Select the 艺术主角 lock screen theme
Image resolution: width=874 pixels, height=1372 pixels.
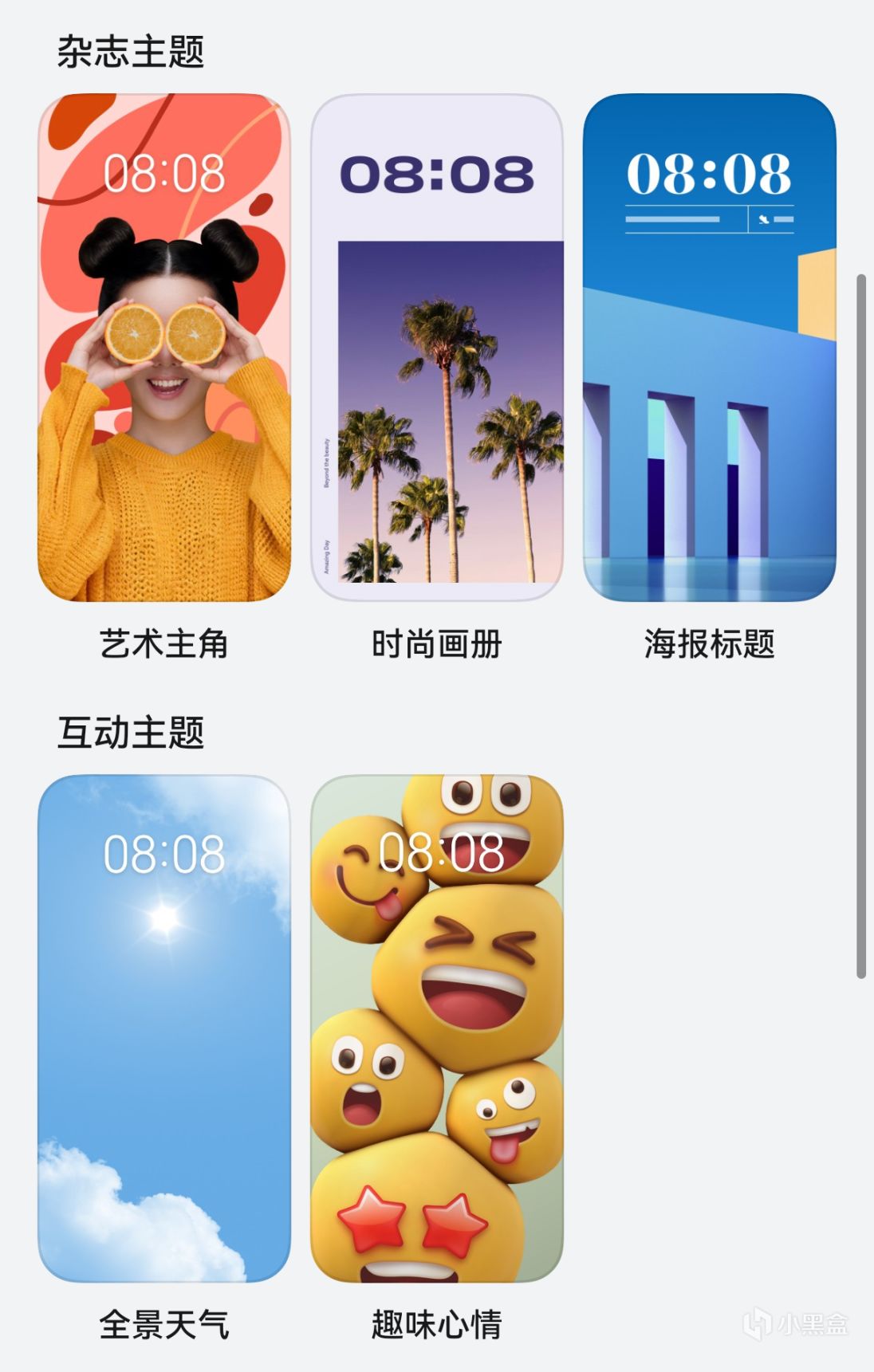click(x=164, y=348)
